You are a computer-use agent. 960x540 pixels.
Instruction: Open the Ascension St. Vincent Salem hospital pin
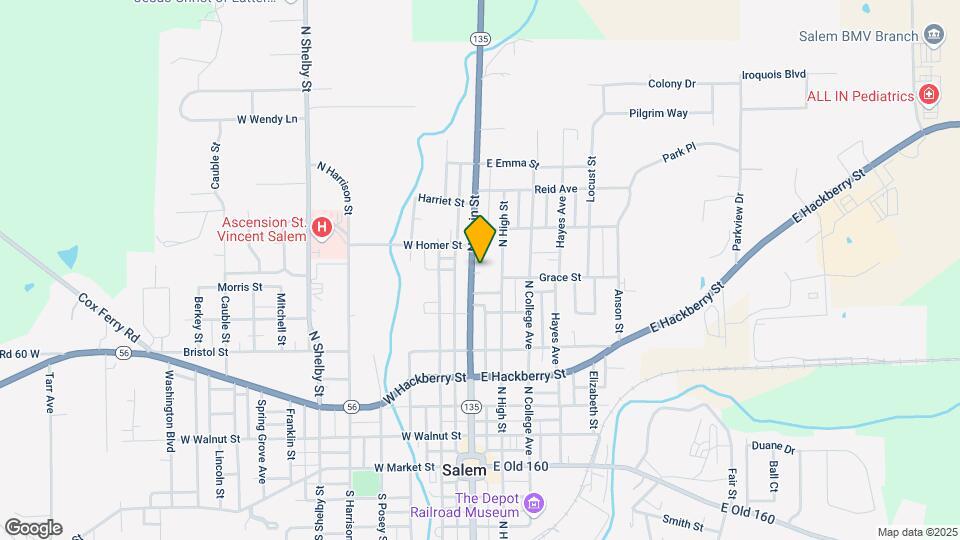321,228
